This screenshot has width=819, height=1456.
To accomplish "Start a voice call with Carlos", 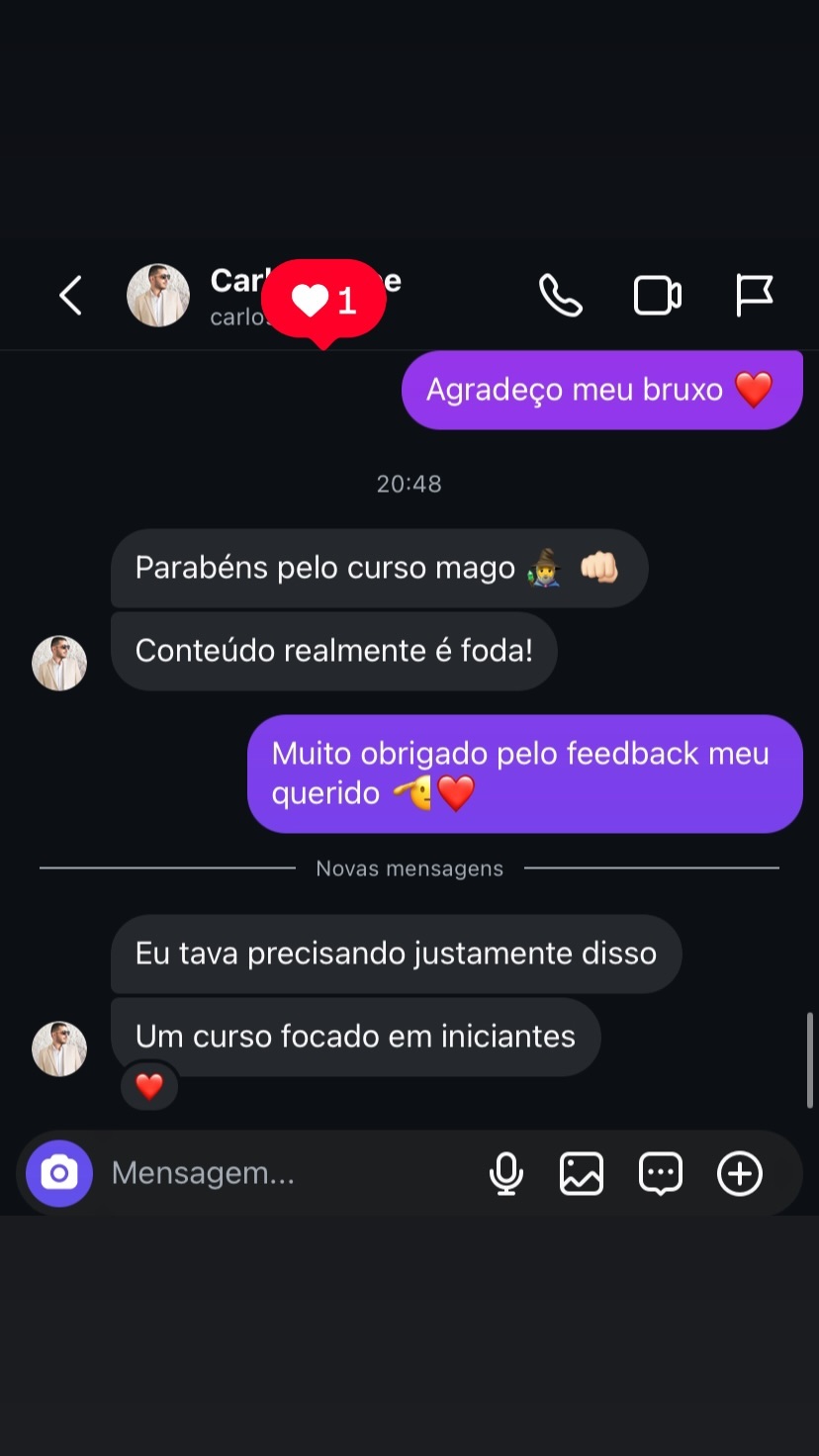I will [560, 296].
